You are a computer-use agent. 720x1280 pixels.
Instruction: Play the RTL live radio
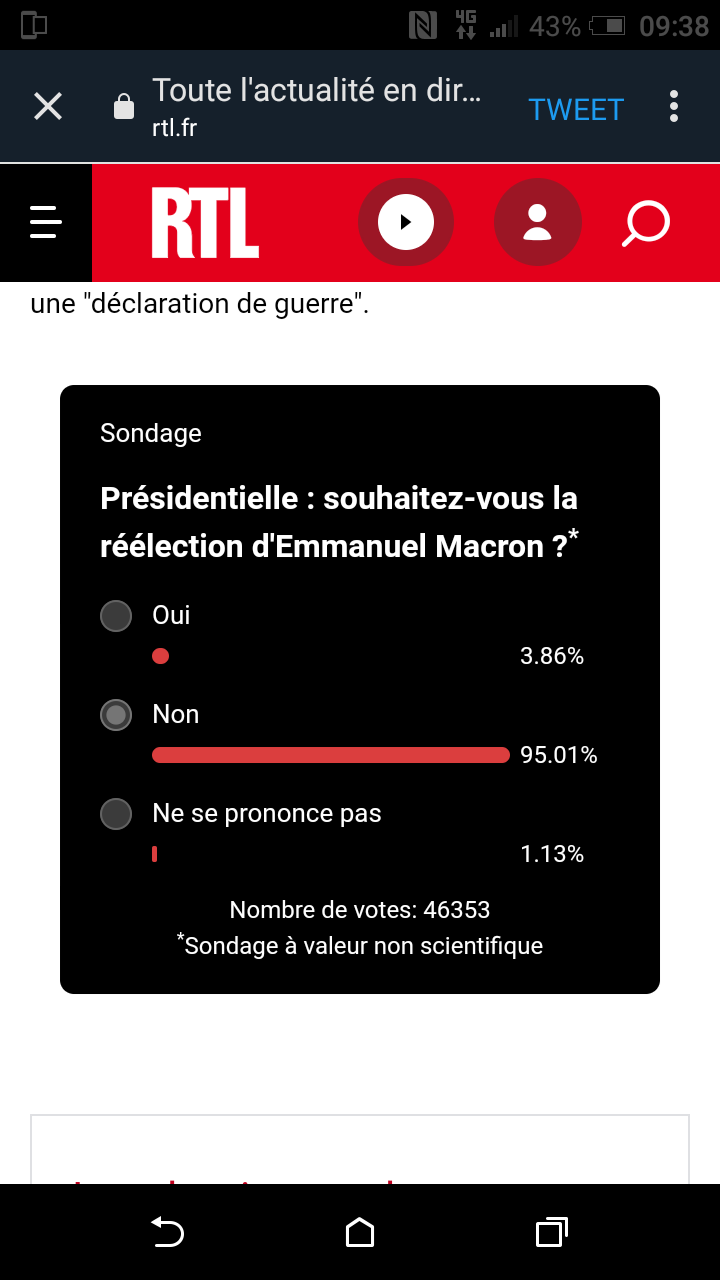(406, 222)
